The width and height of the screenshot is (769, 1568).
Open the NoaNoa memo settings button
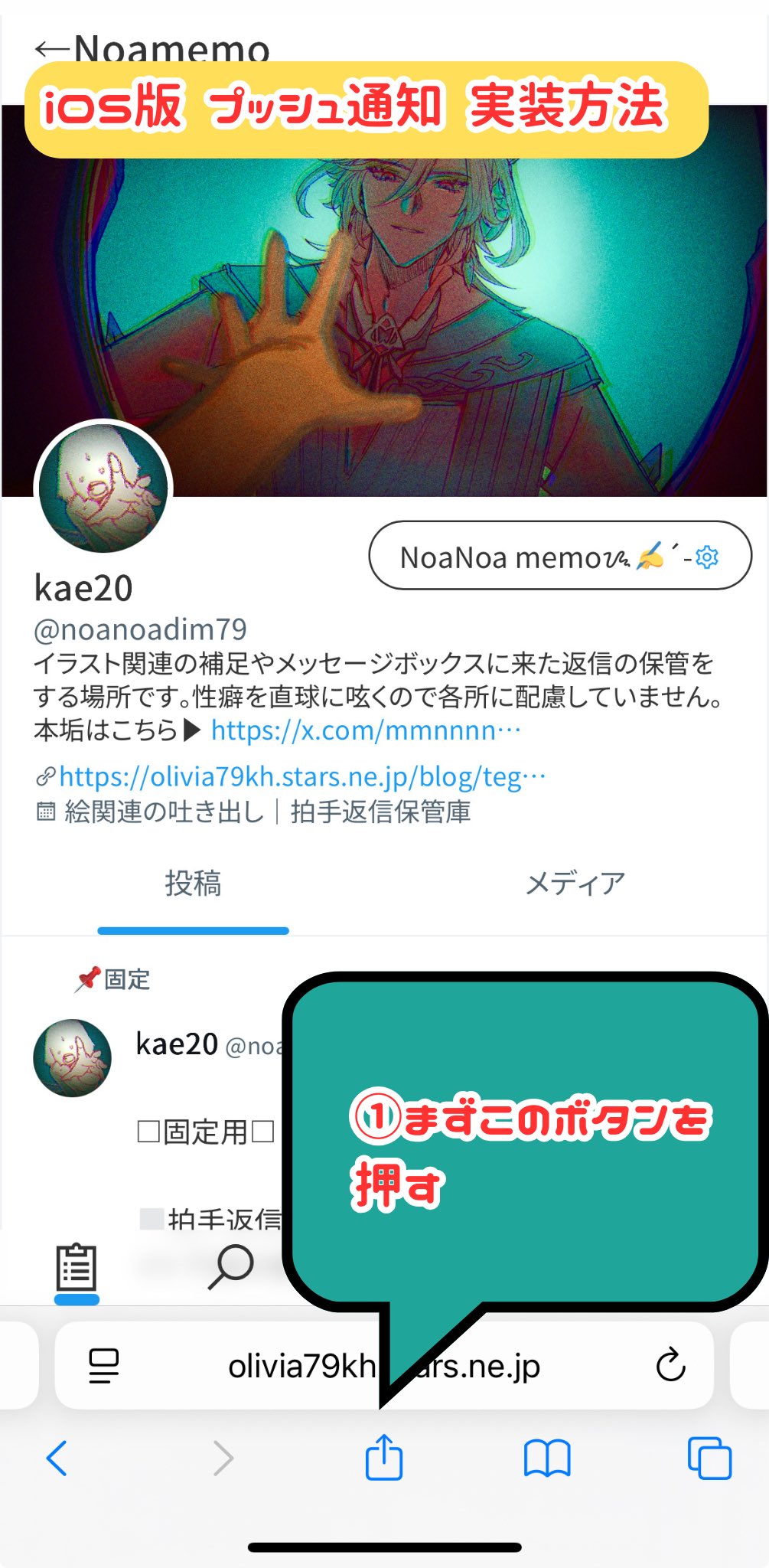pos(559,556)
